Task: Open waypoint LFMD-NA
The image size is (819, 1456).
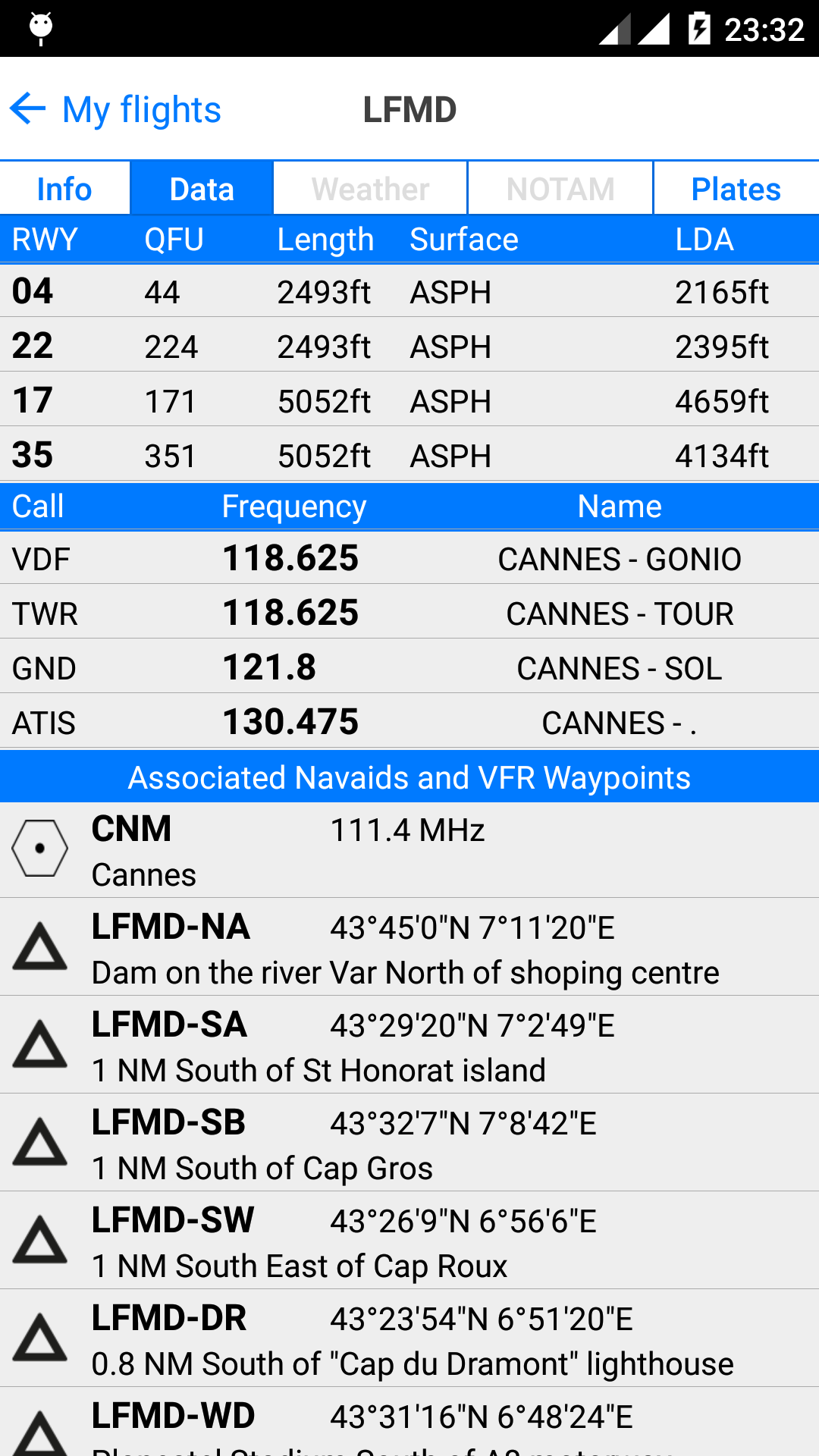Action: (409, 948)
